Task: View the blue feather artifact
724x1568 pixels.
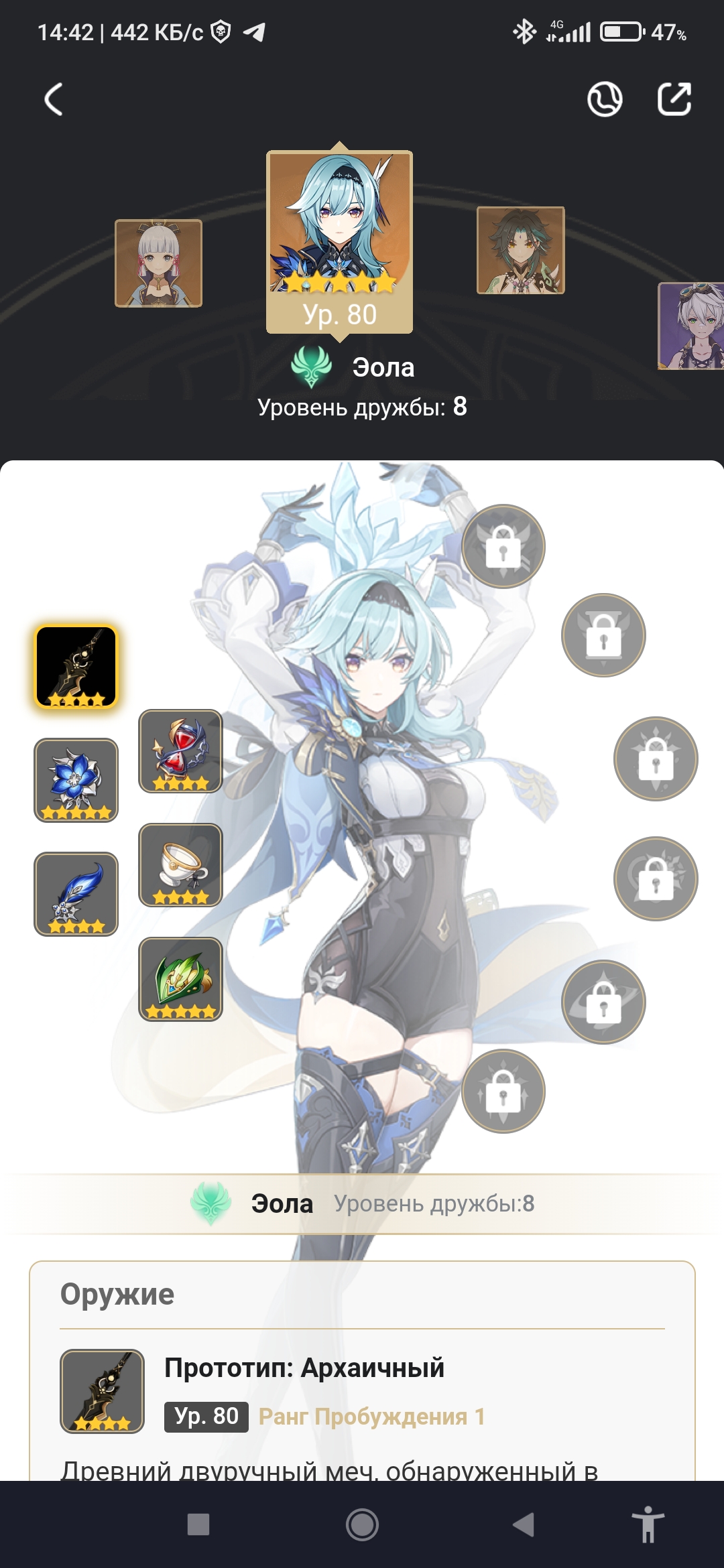Action: (76, 895)
